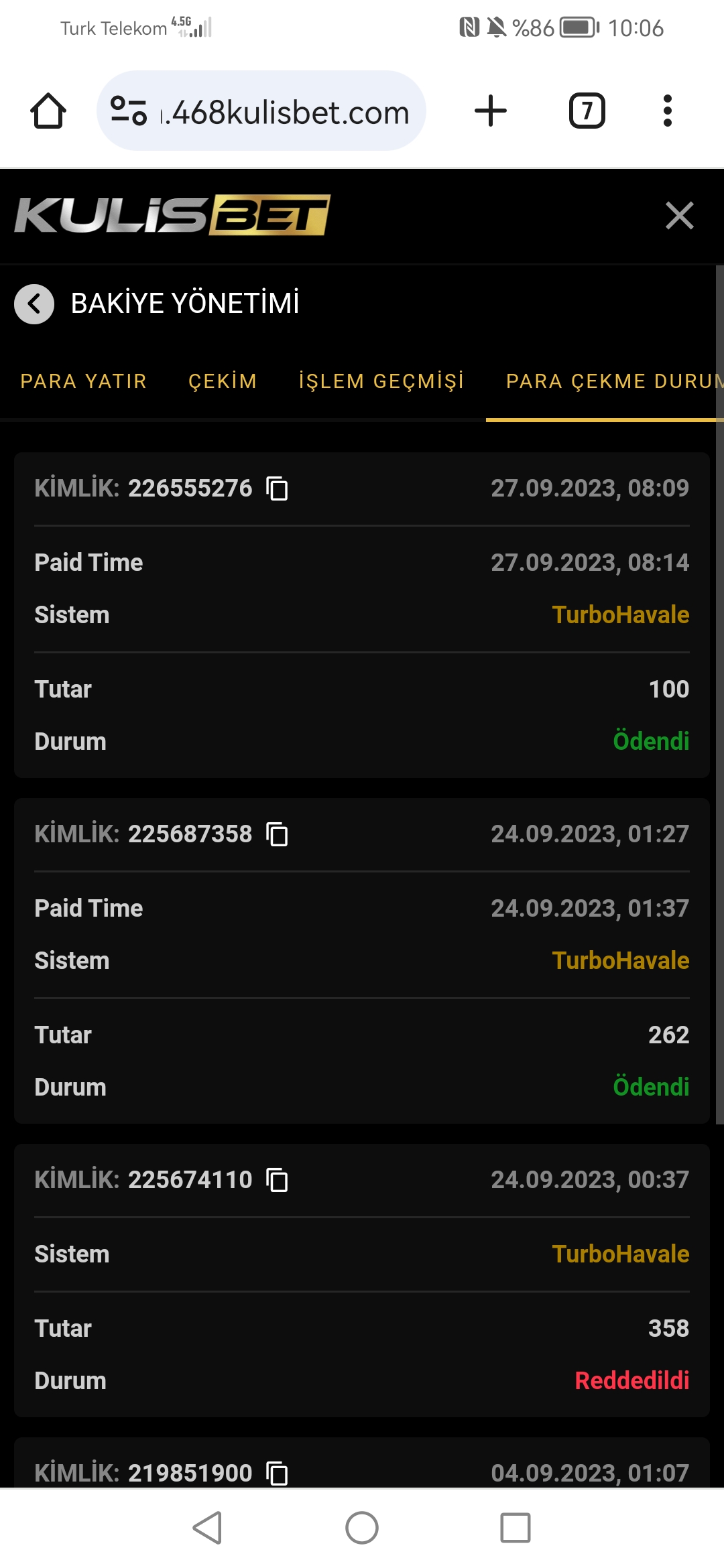
Task: Close the balance management panel
Action: pos(679,216)
